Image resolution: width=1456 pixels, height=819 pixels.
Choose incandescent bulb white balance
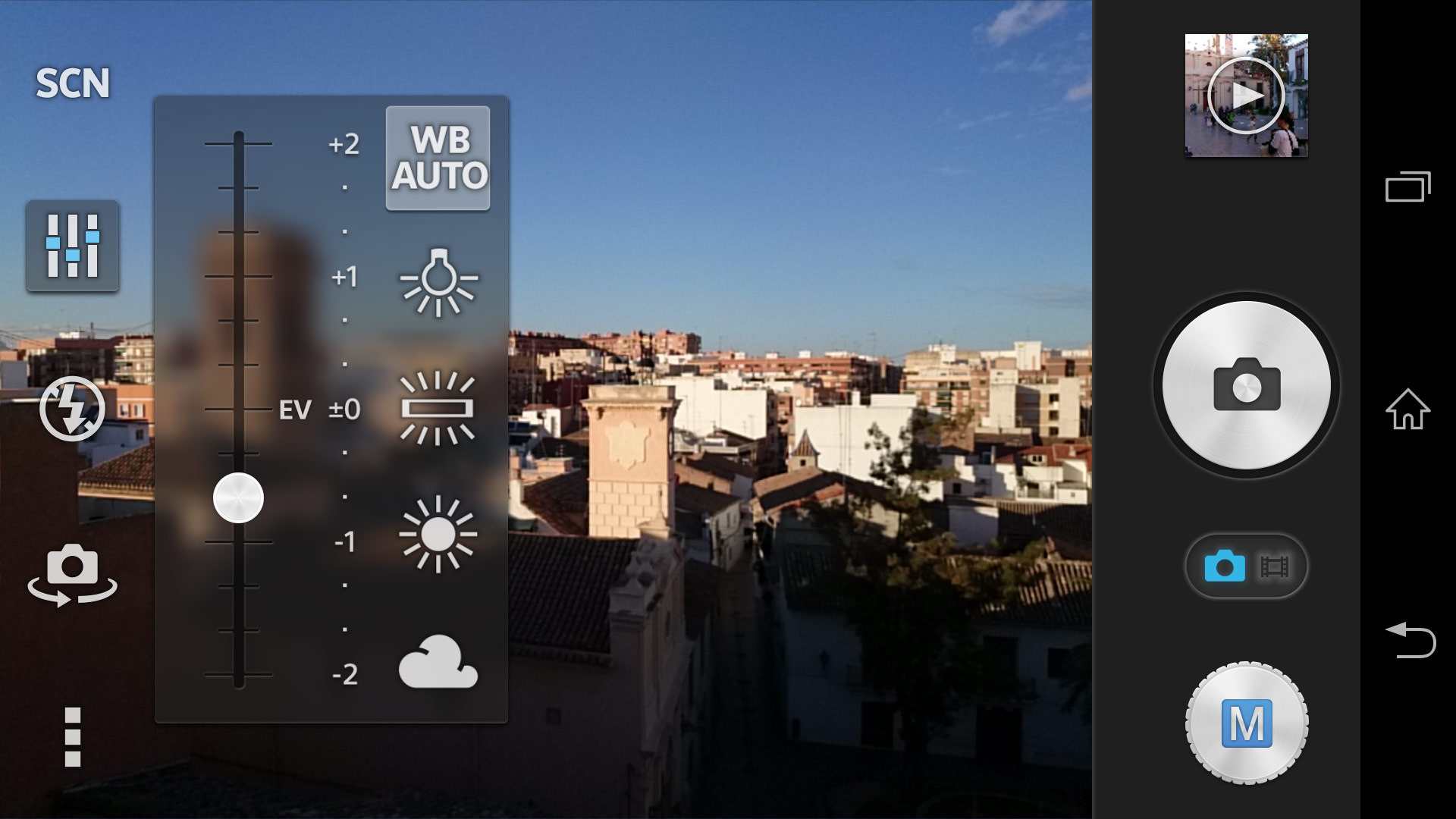point(438,283)
